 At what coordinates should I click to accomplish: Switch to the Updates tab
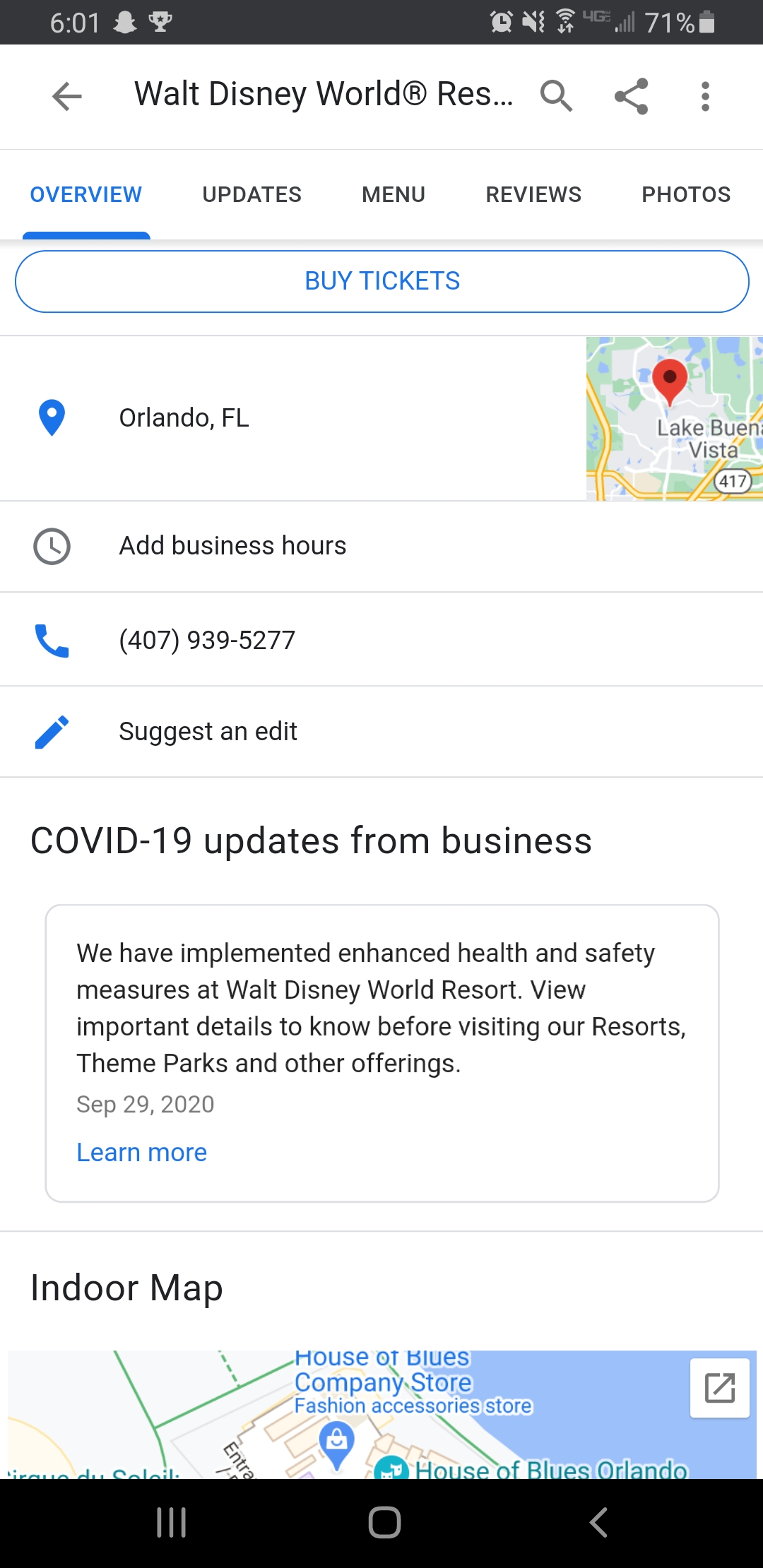252,195
